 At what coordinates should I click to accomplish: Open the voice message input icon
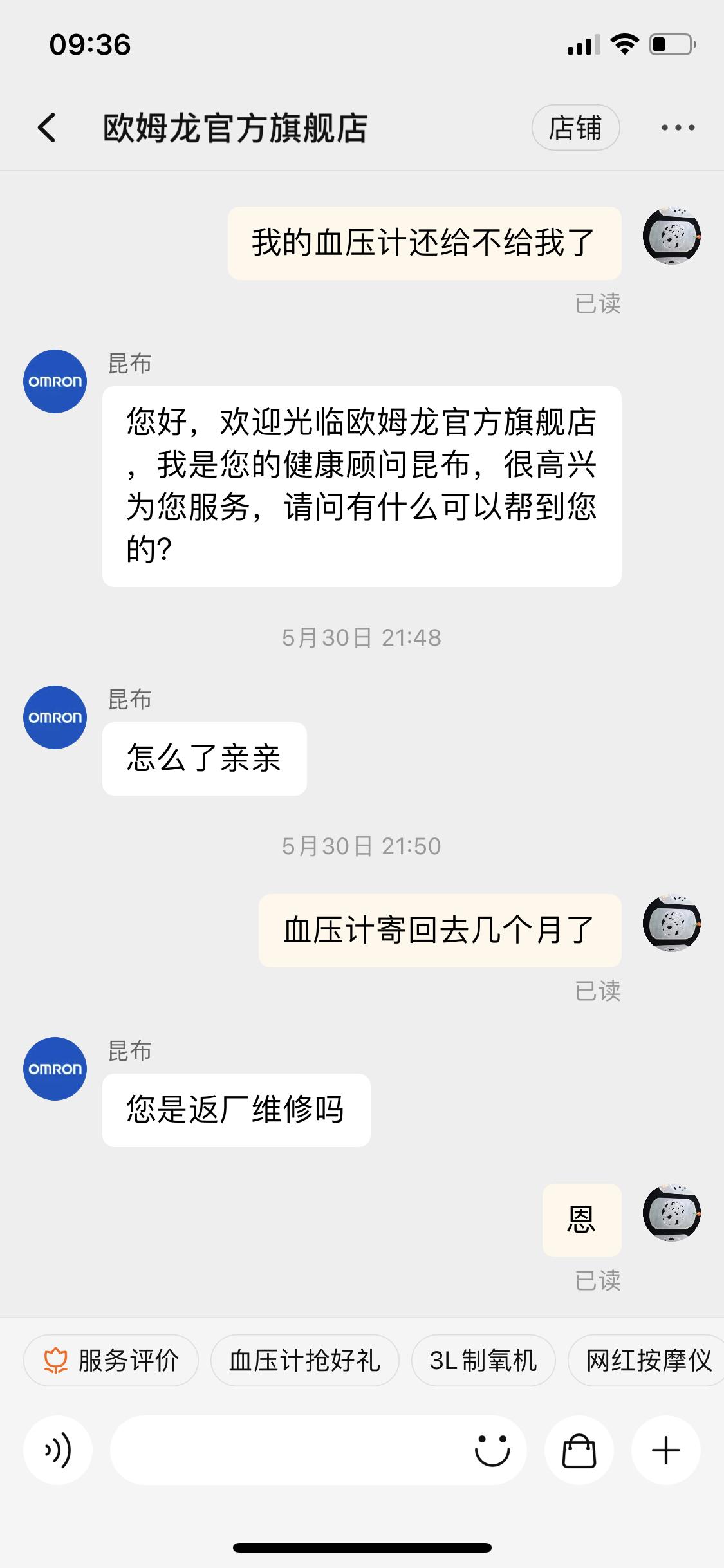pyautogui.click(x=58, y=1451)
